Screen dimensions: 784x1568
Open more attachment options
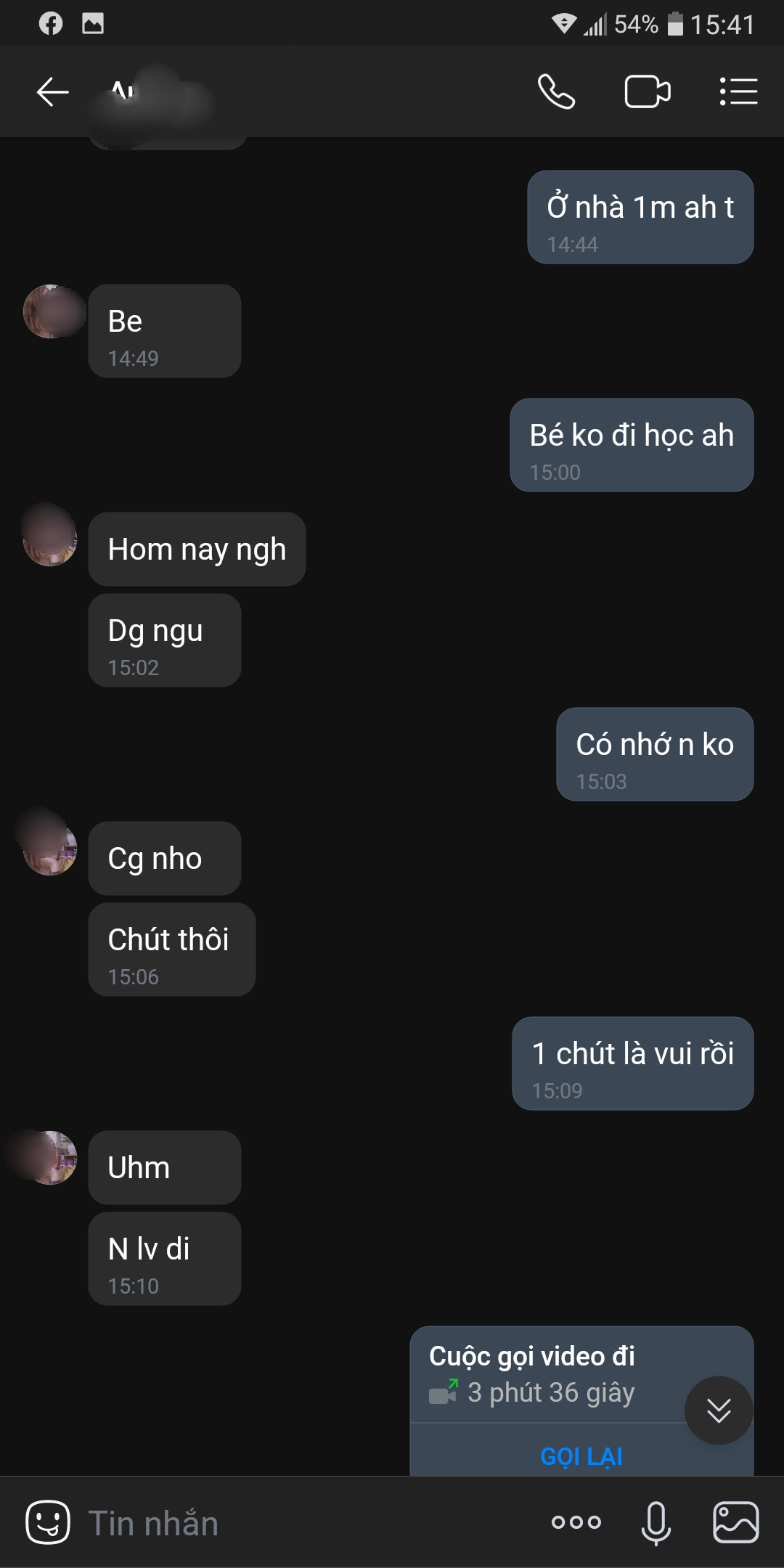point(576,1522)
